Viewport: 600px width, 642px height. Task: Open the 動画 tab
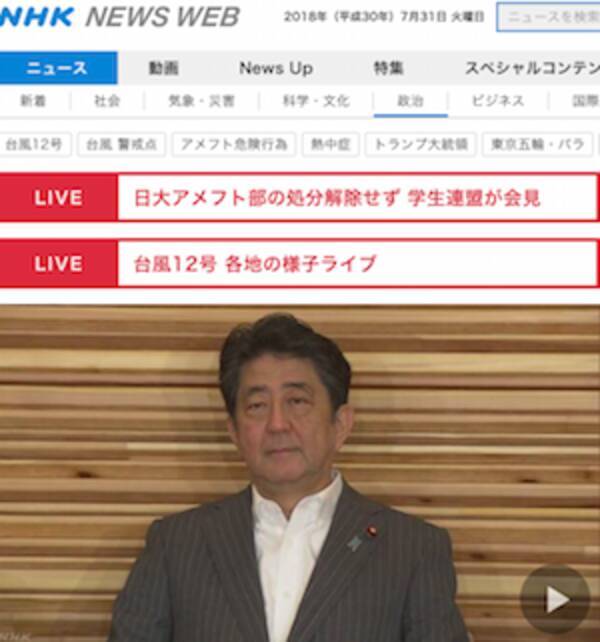point(163,68)
